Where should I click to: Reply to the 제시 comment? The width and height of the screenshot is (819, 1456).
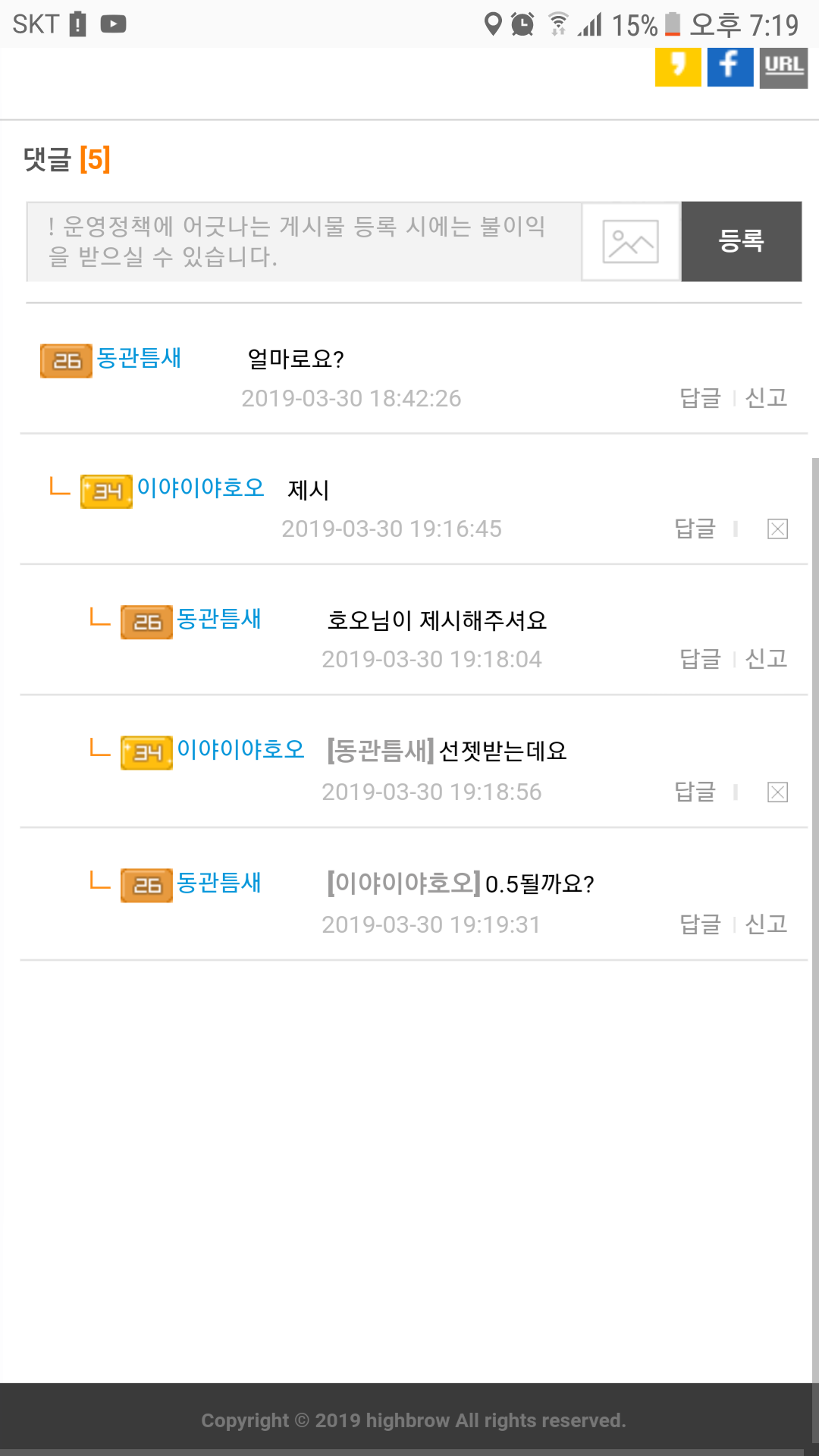tap(695, 529)
